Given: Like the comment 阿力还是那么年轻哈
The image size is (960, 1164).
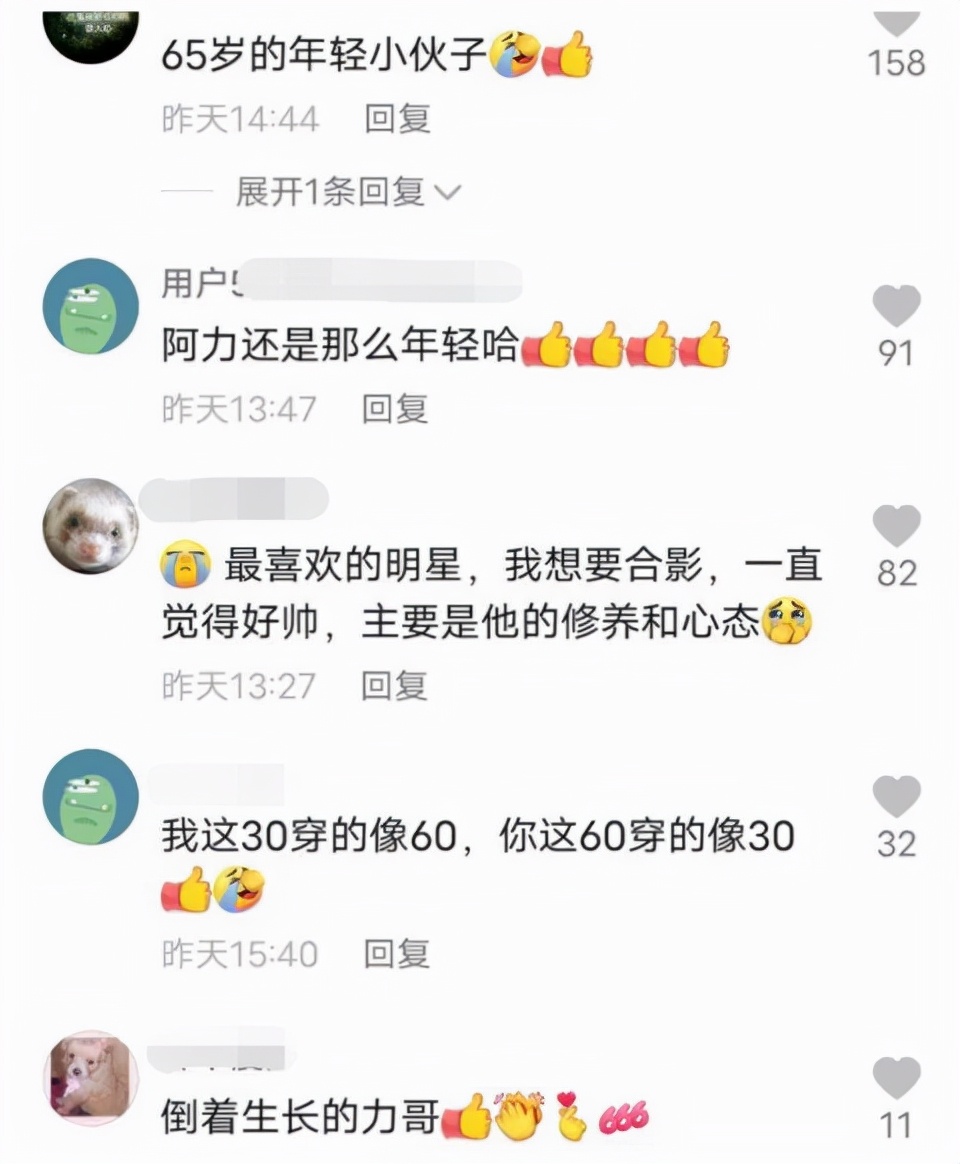Looking at the screenshot, I should point(896,307).
